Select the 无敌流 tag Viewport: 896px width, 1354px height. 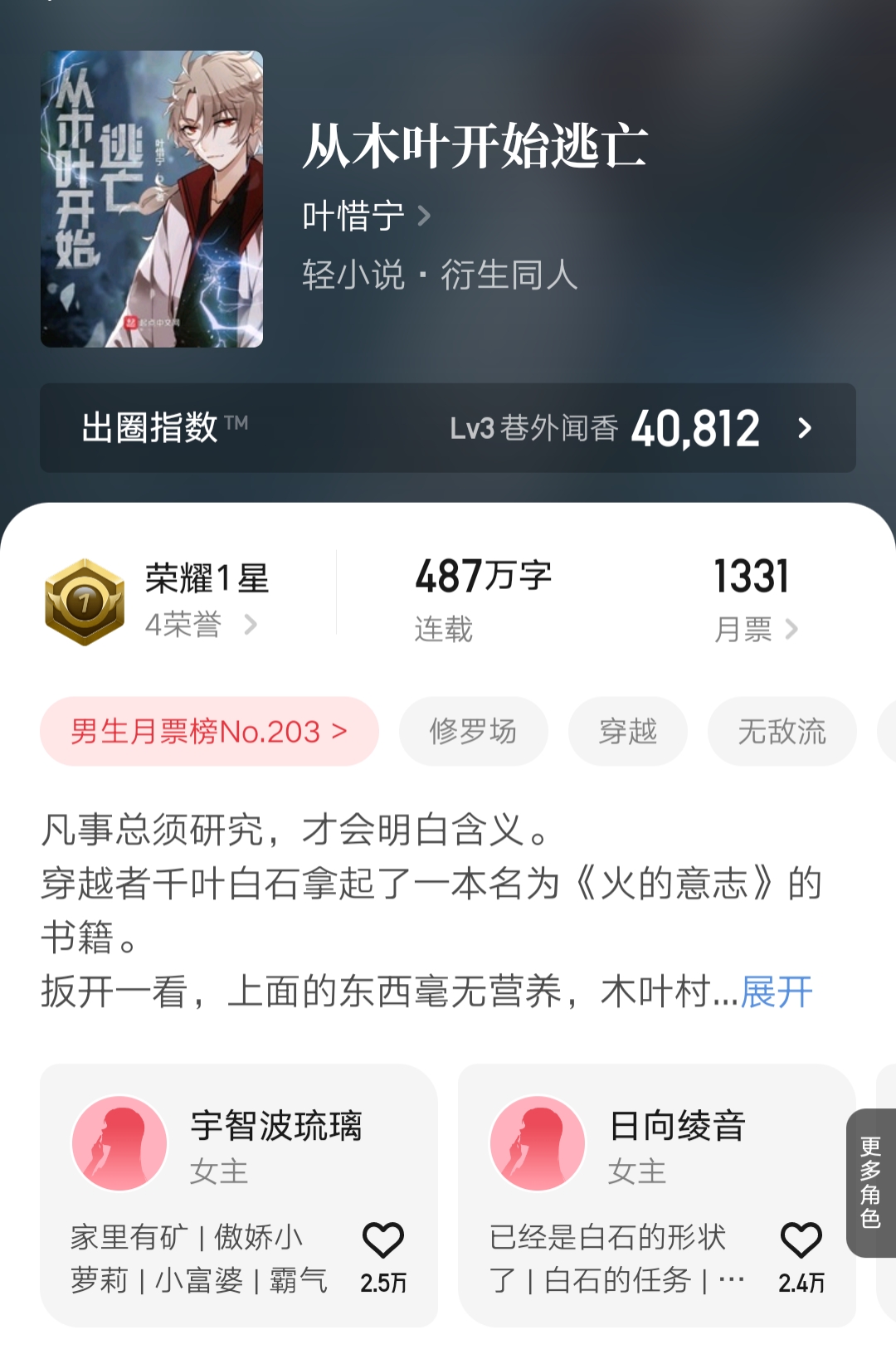click(782, 731)
